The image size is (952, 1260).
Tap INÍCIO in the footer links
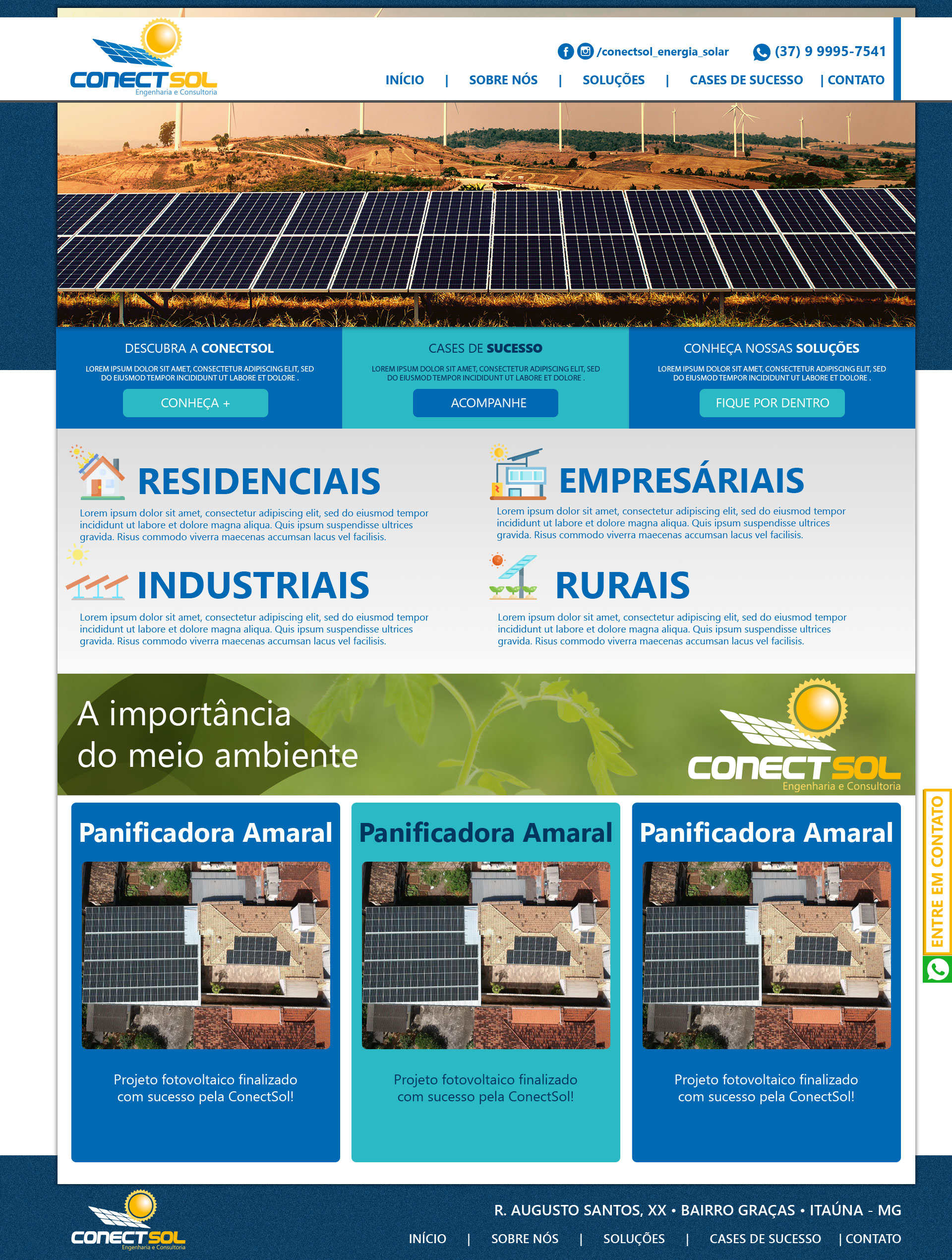[427, 1239]
